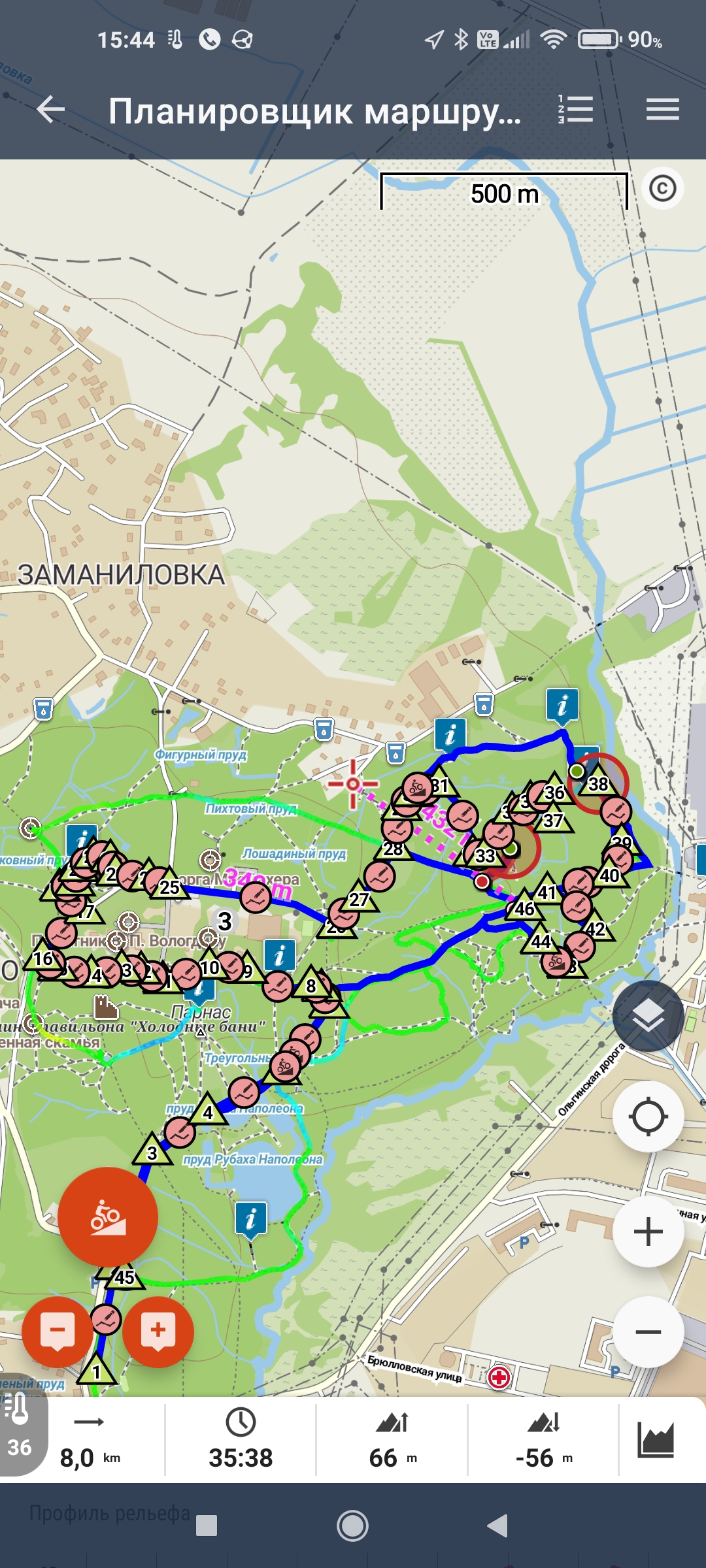Open the hamburger menu
Screen dimensions: 706x1568
point(662,109)
